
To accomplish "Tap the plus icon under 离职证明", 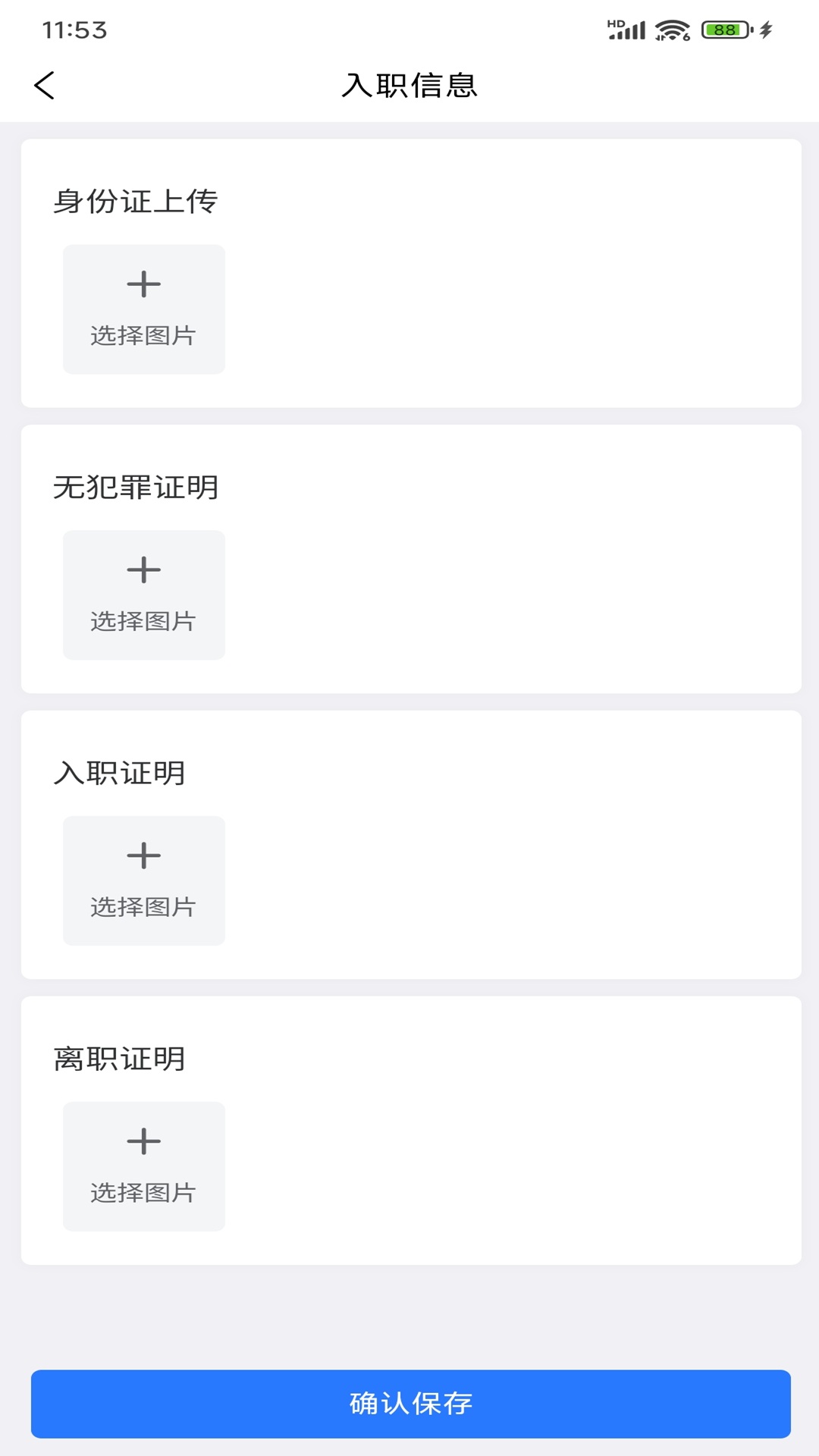I will [x=143, y=1141].
